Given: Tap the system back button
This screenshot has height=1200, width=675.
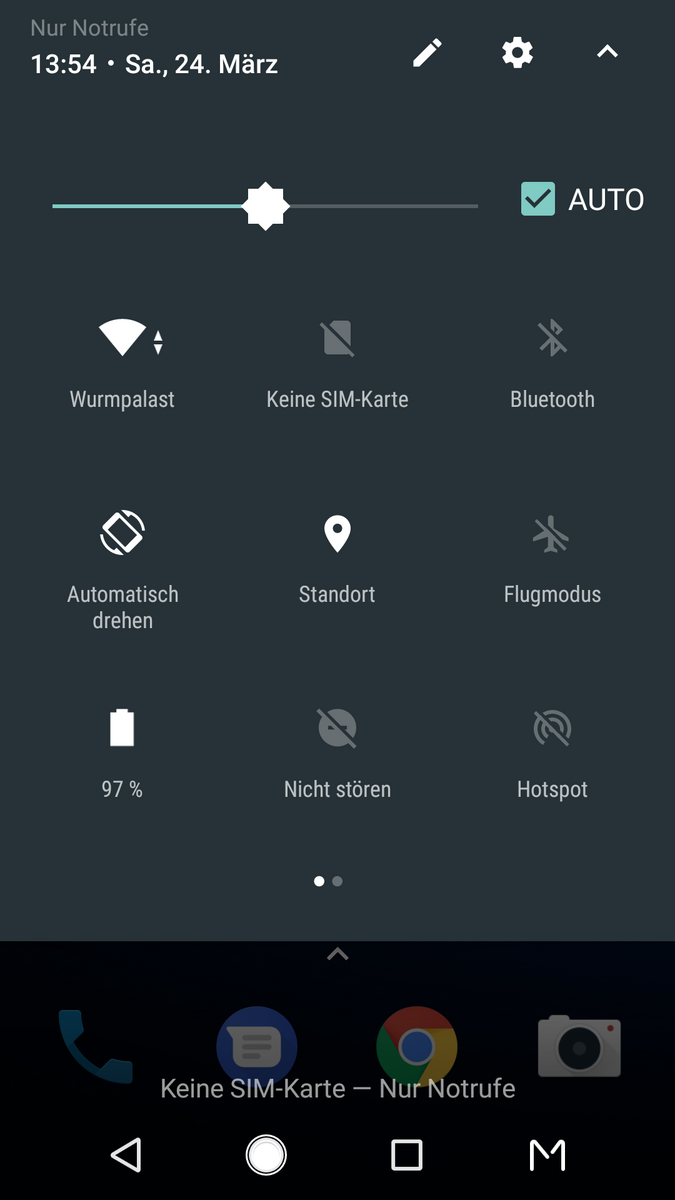Looking at the screenshot, I should pos(126,1155).
